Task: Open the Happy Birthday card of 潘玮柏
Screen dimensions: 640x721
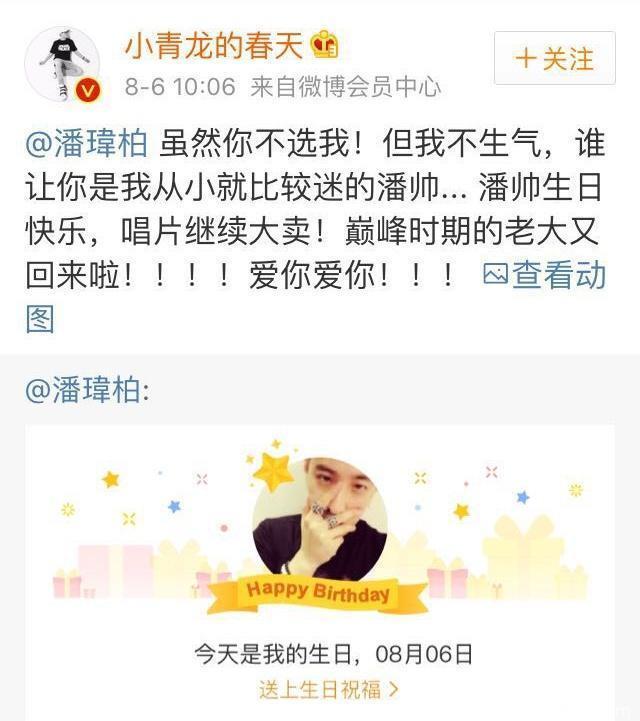Action: 319,560
